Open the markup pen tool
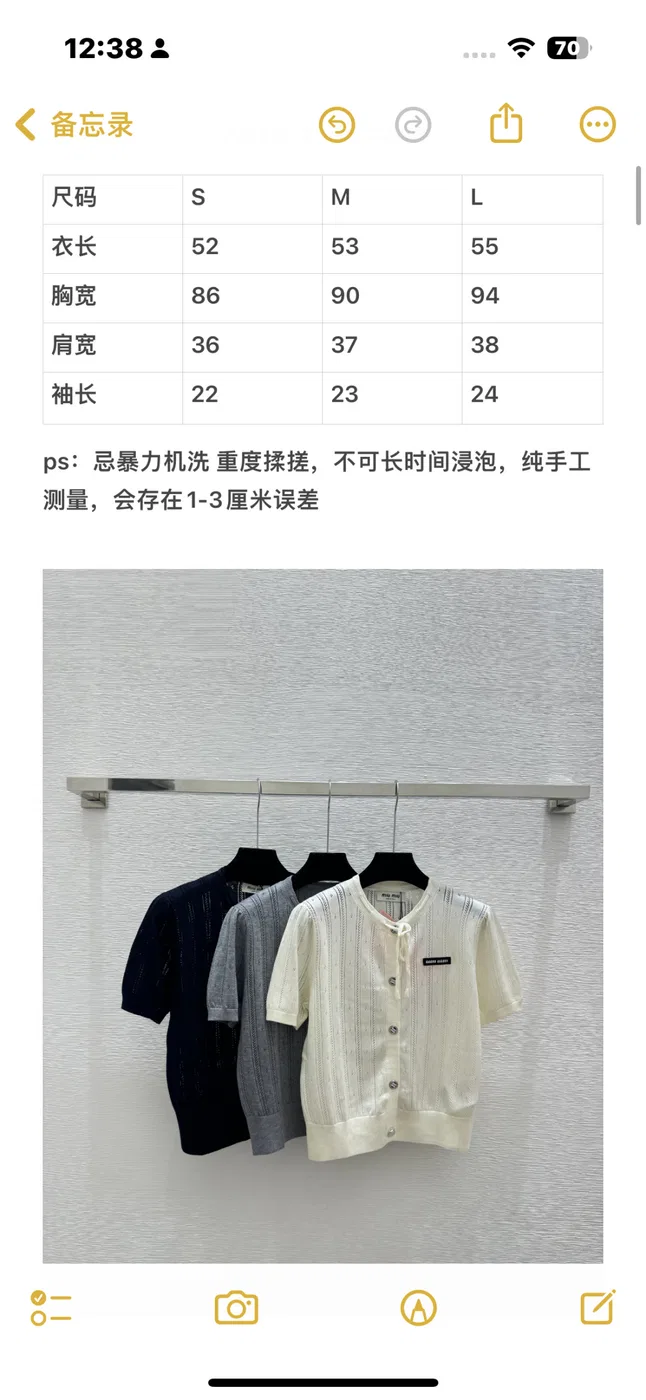This screenshot has width=646, height=1400. coord(419,1307)
